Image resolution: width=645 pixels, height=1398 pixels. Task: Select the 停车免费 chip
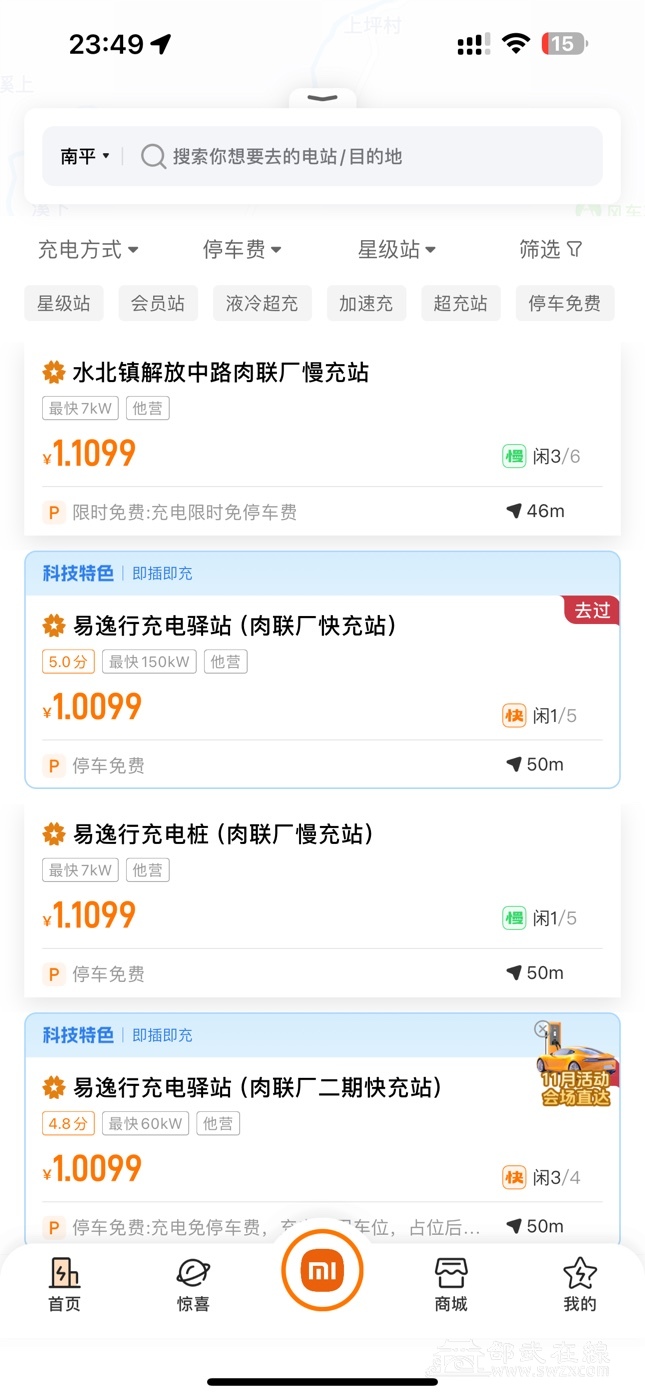[x=565, y=303]
